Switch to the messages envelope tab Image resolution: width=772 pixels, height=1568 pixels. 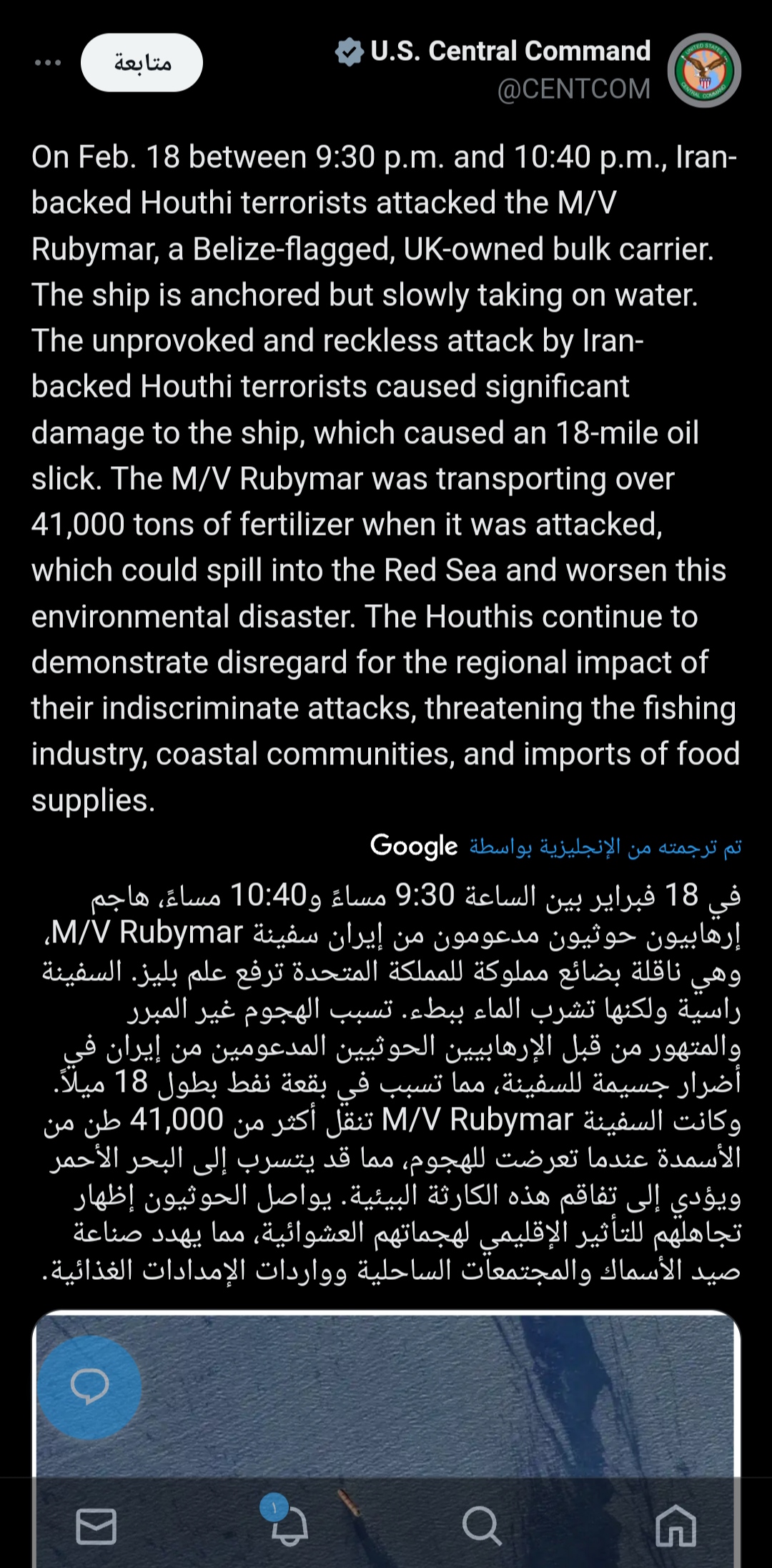tap(96, 1526)
